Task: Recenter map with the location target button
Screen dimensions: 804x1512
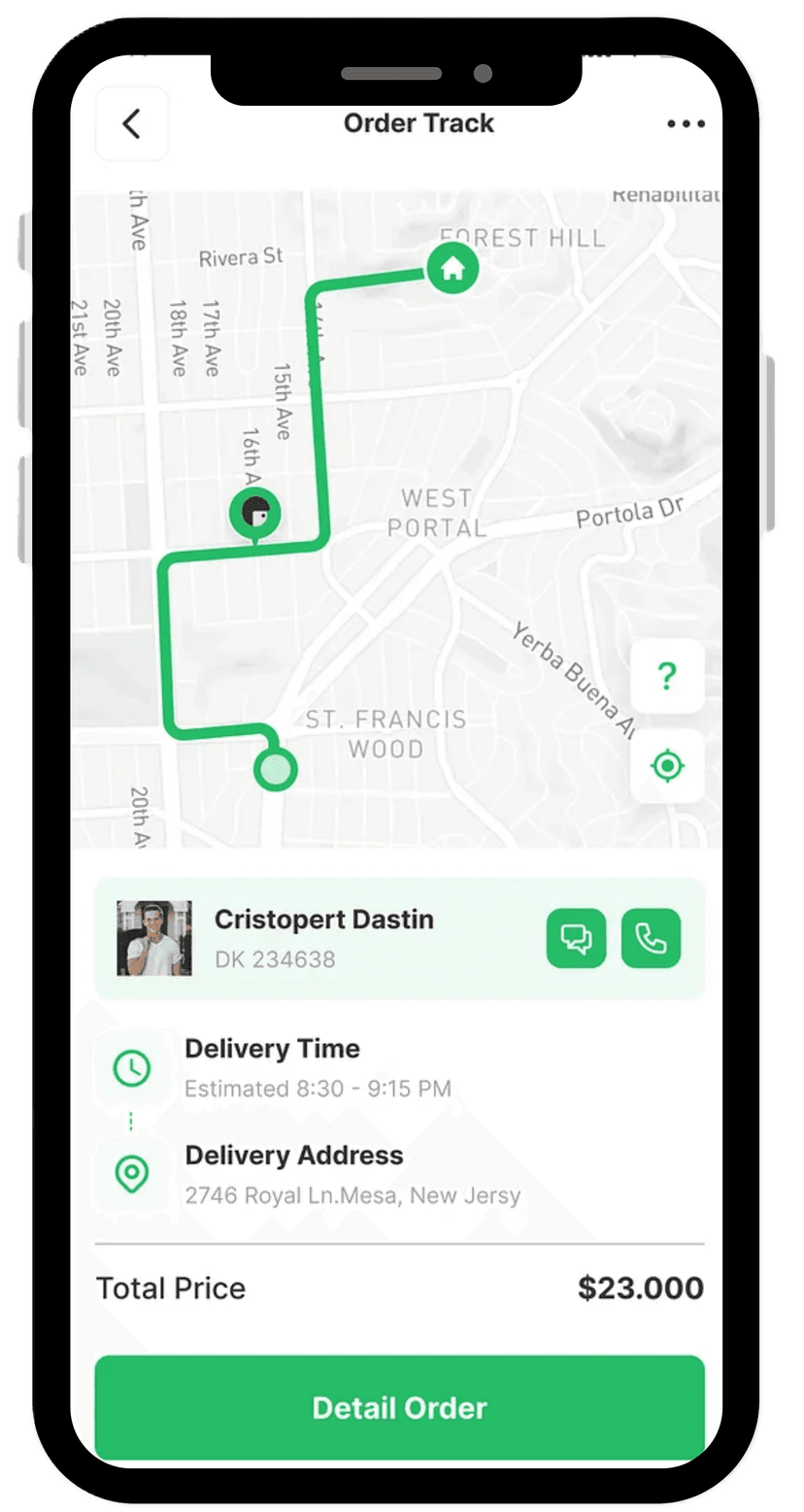Action: point(667,766)
